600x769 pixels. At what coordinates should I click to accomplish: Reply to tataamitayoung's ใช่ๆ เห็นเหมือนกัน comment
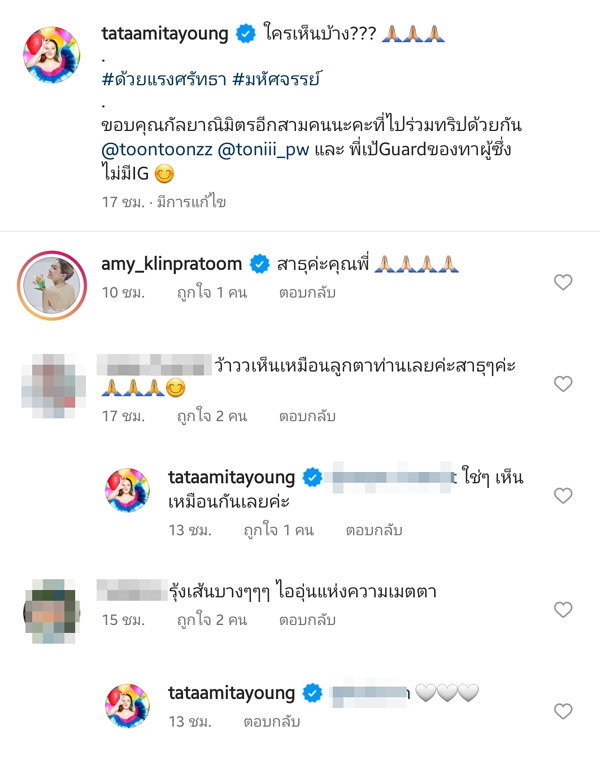pos(373,531)
